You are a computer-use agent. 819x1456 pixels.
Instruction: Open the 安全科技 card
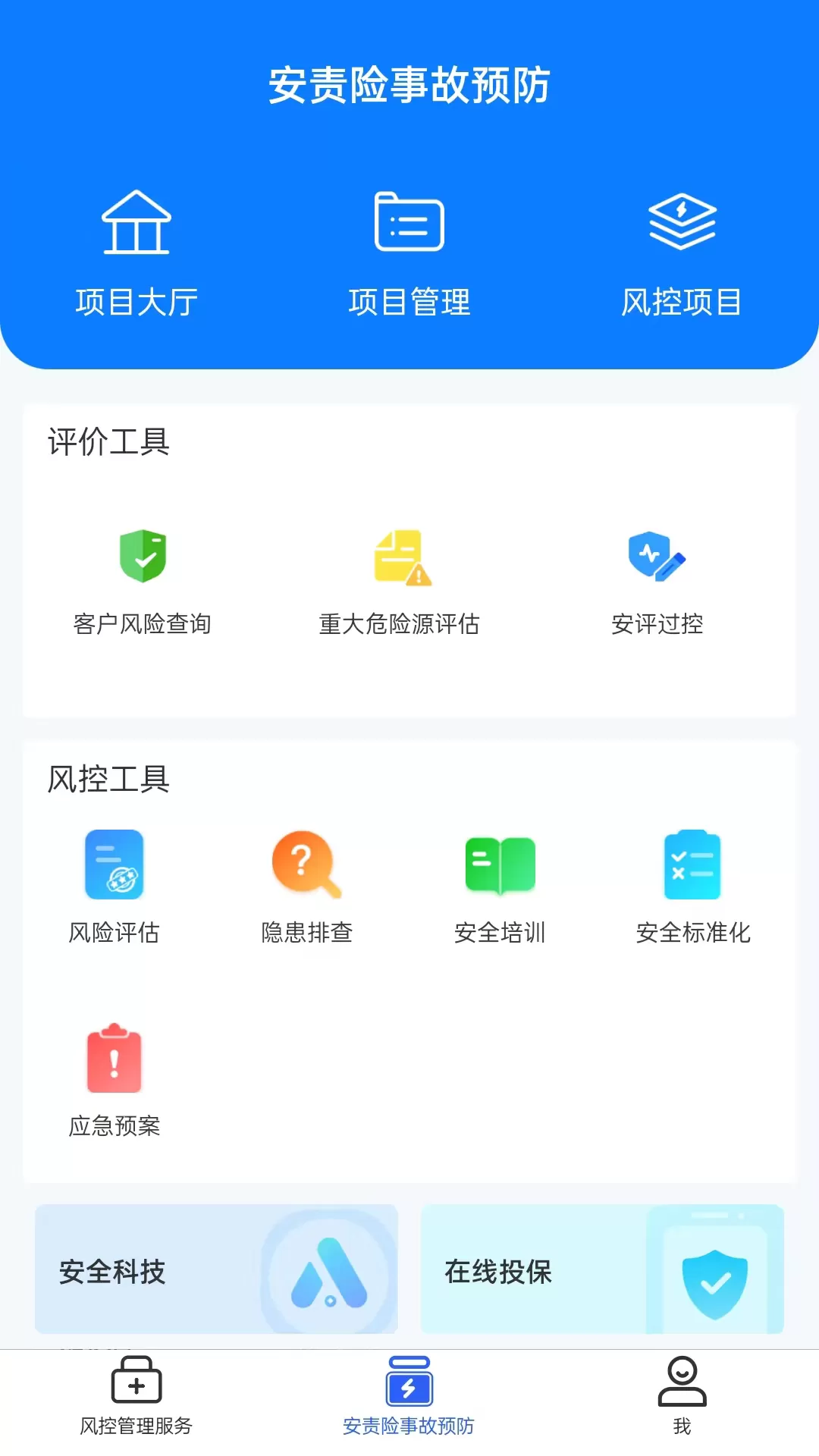[216, 1269]
